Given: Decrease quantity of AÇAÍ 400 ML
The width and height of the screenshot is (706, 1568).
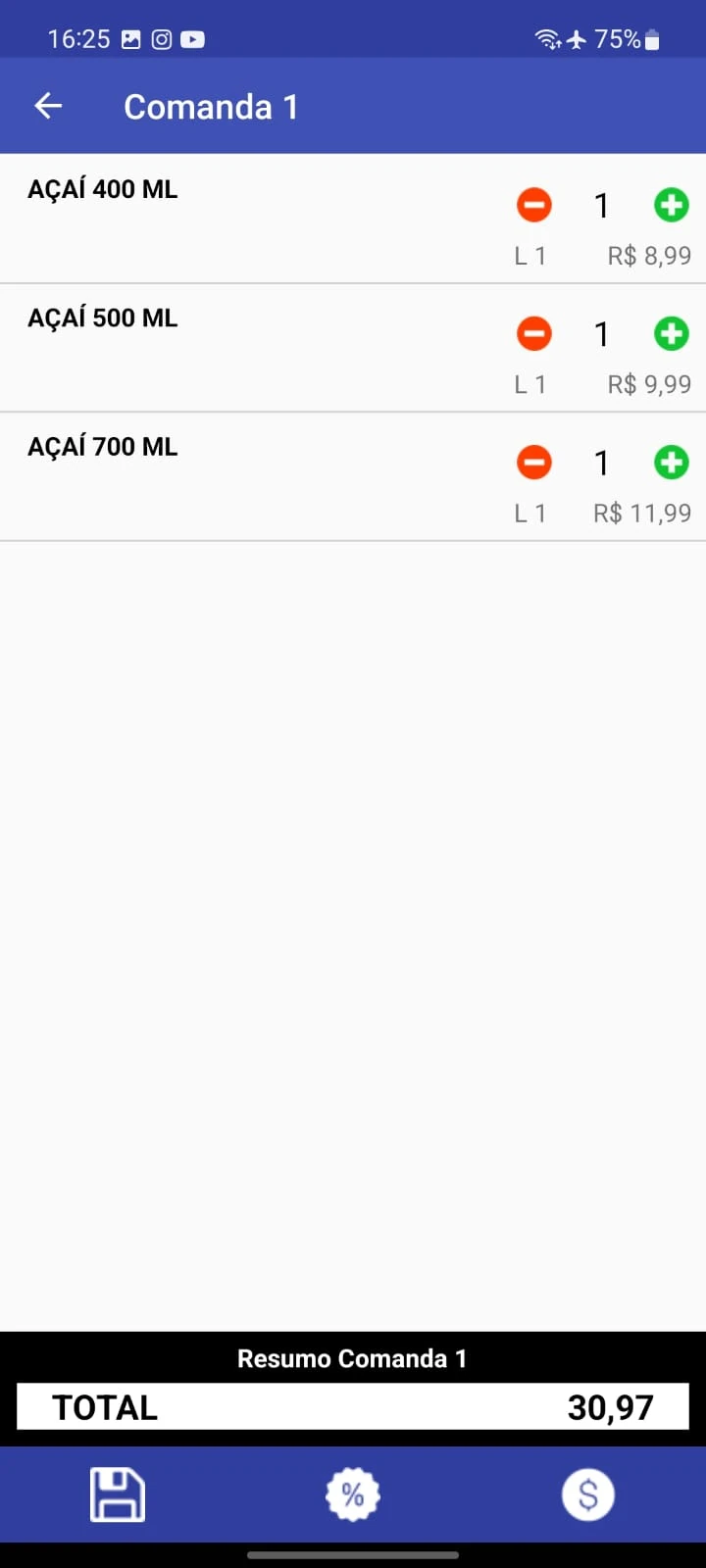Looking at the screenshot, I should pyautogui.click(x=534, y=205).
